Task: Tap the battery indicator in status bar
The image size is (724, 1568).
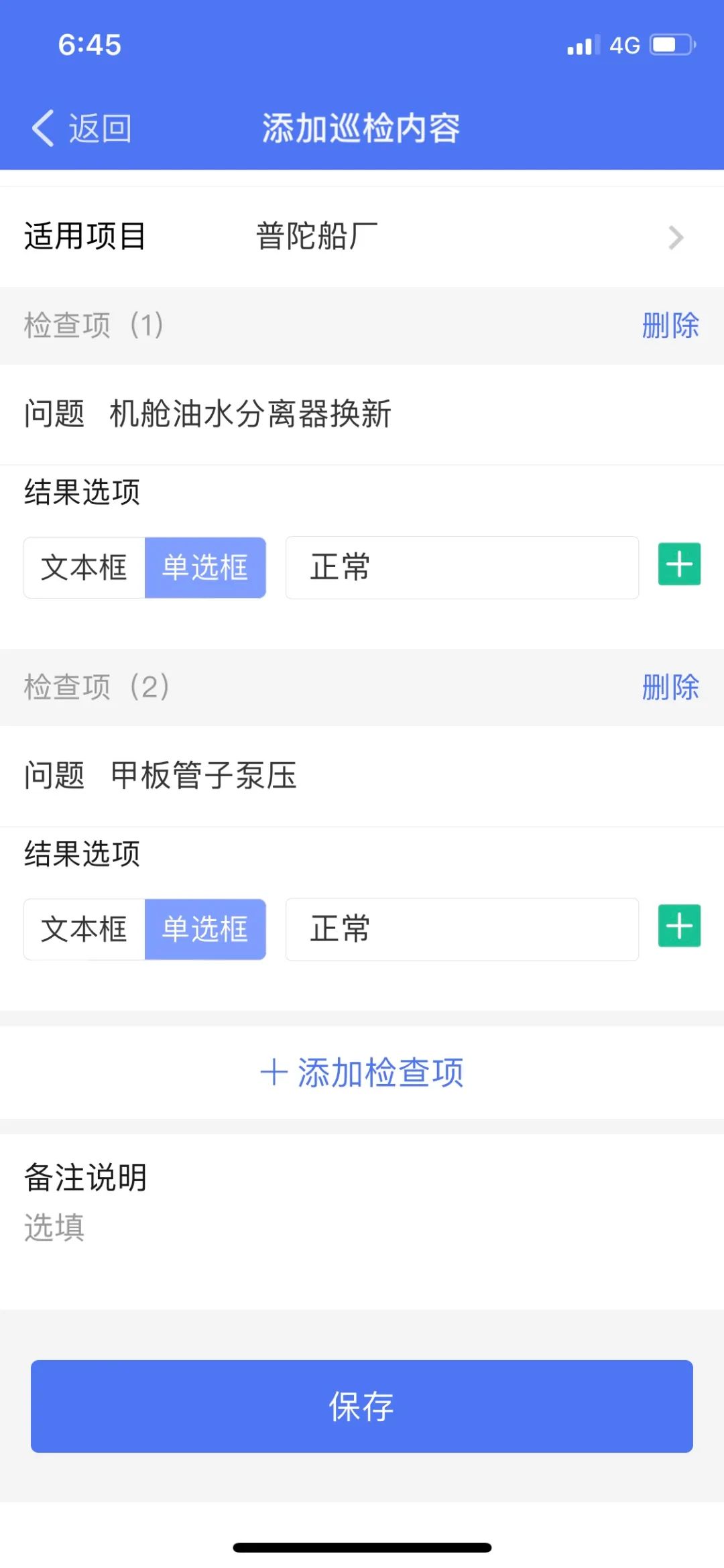Action: click(x=670, y=44)
